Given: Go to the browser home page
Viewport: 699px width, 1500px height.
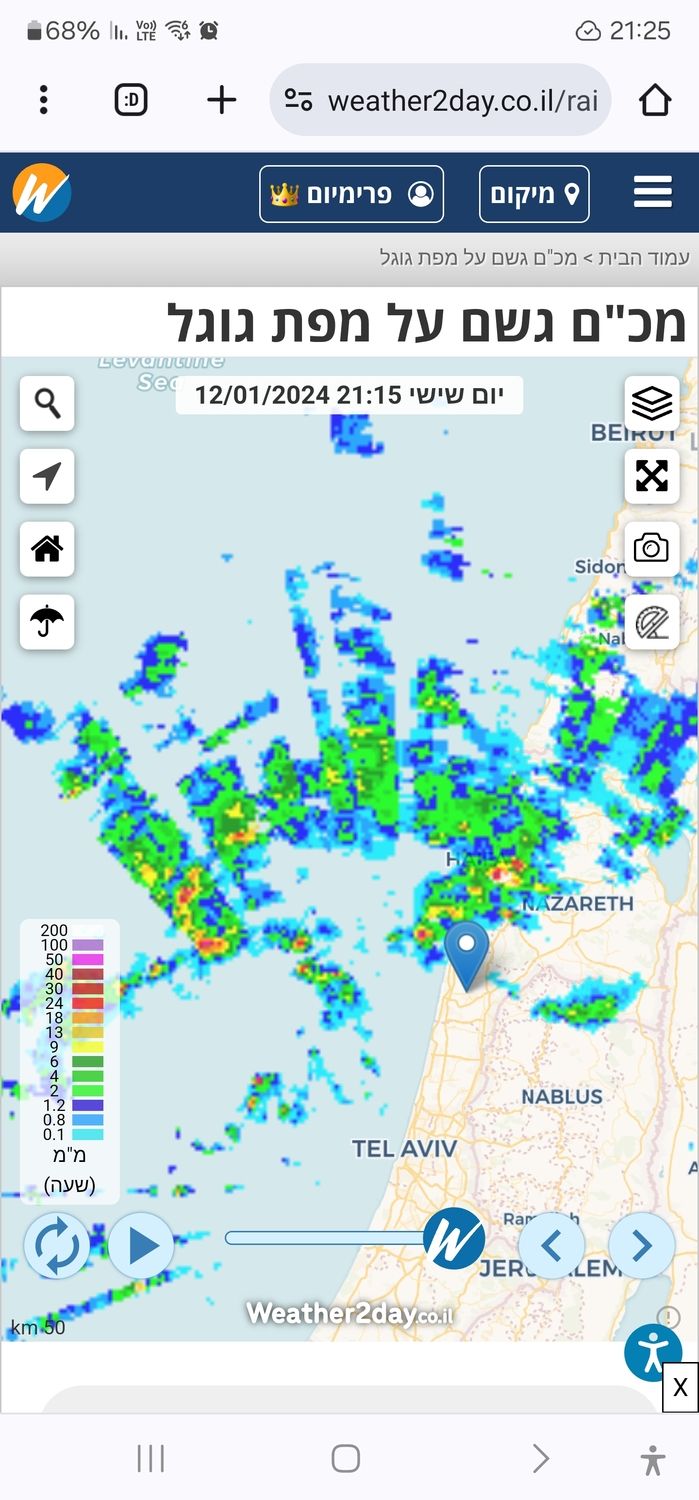Looking at the screenshot, I should point(654,100).
